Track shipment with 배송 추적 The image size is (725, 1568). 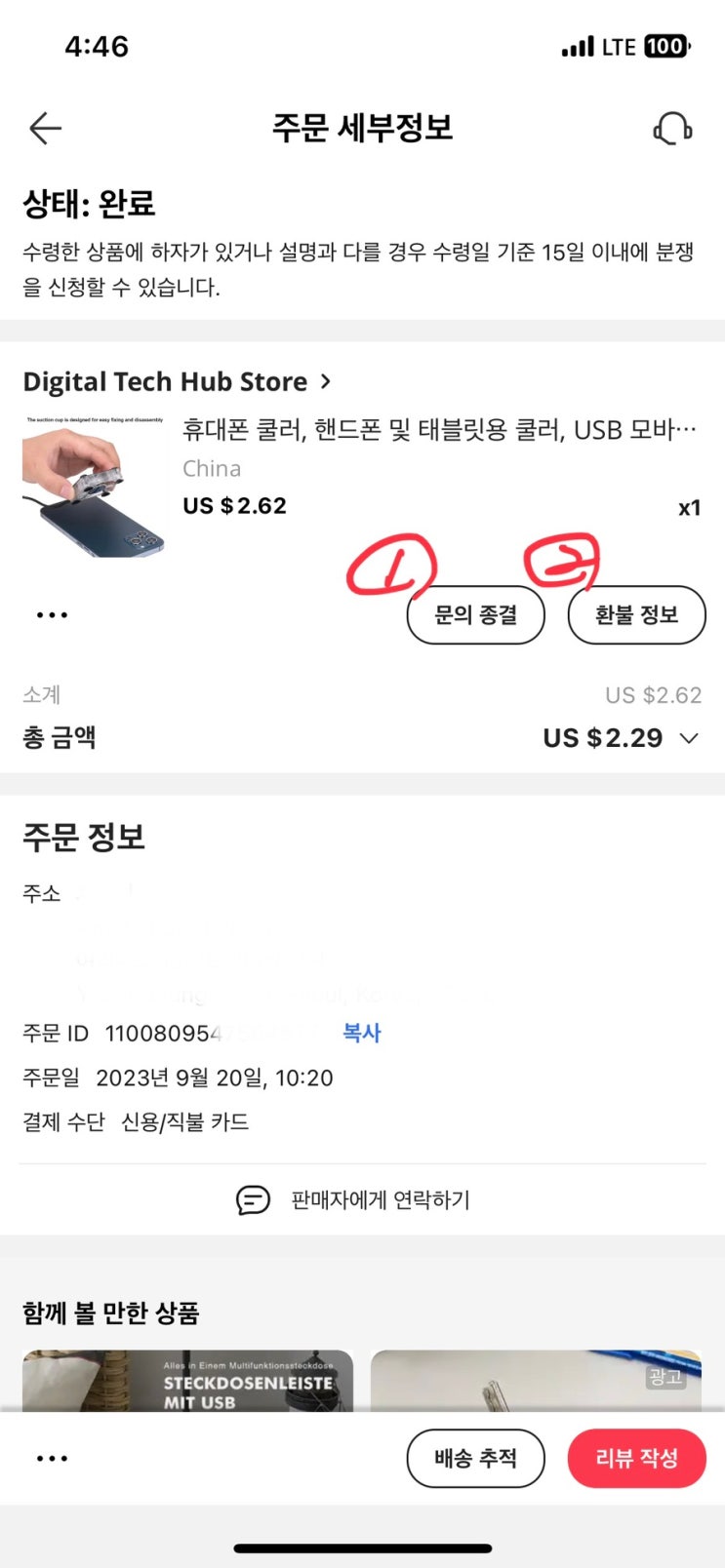click(x=475, y=1459)
